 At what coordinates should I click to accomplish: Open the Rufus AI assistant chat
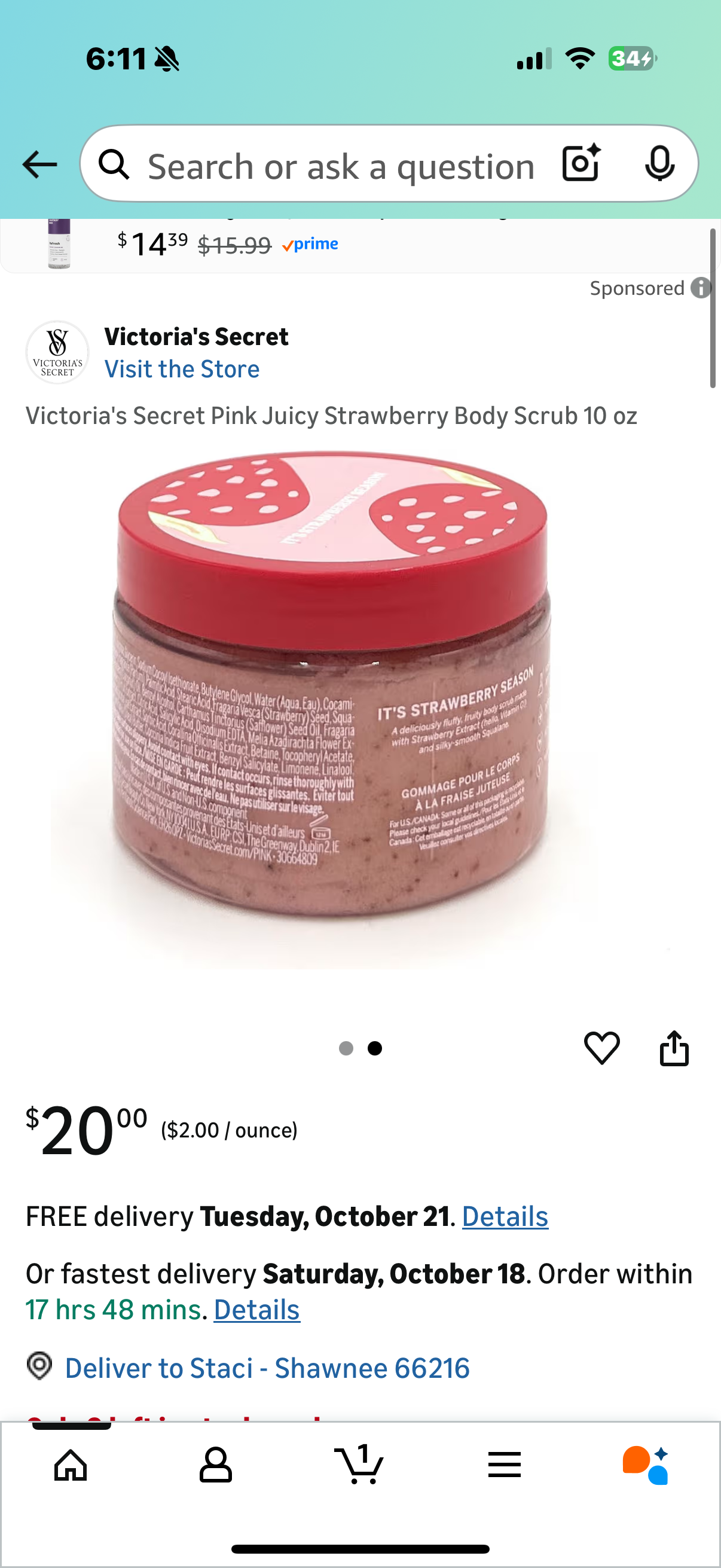(646, 1464)
